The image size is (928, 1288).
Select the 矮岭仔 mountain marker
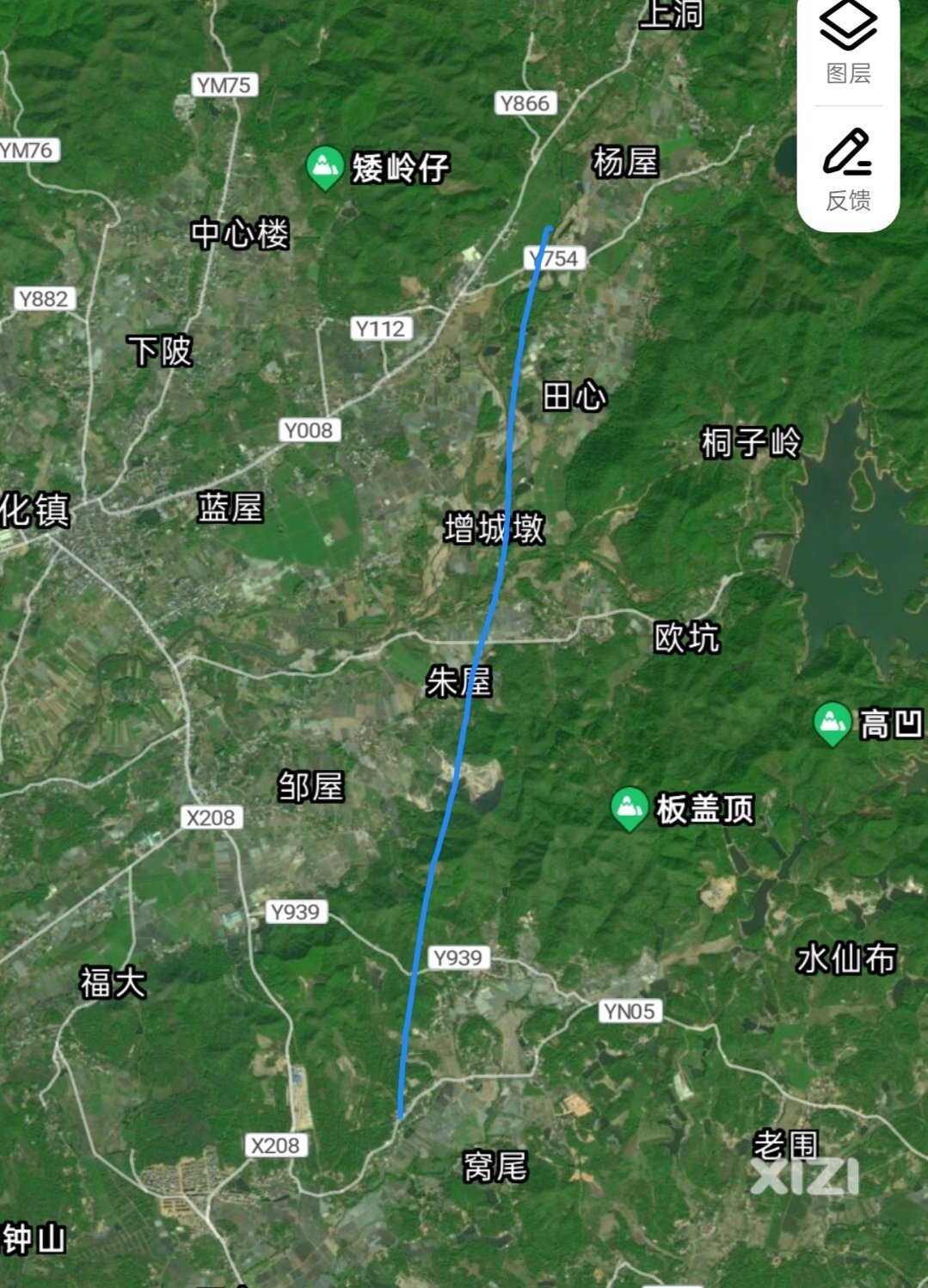(324, 167)
